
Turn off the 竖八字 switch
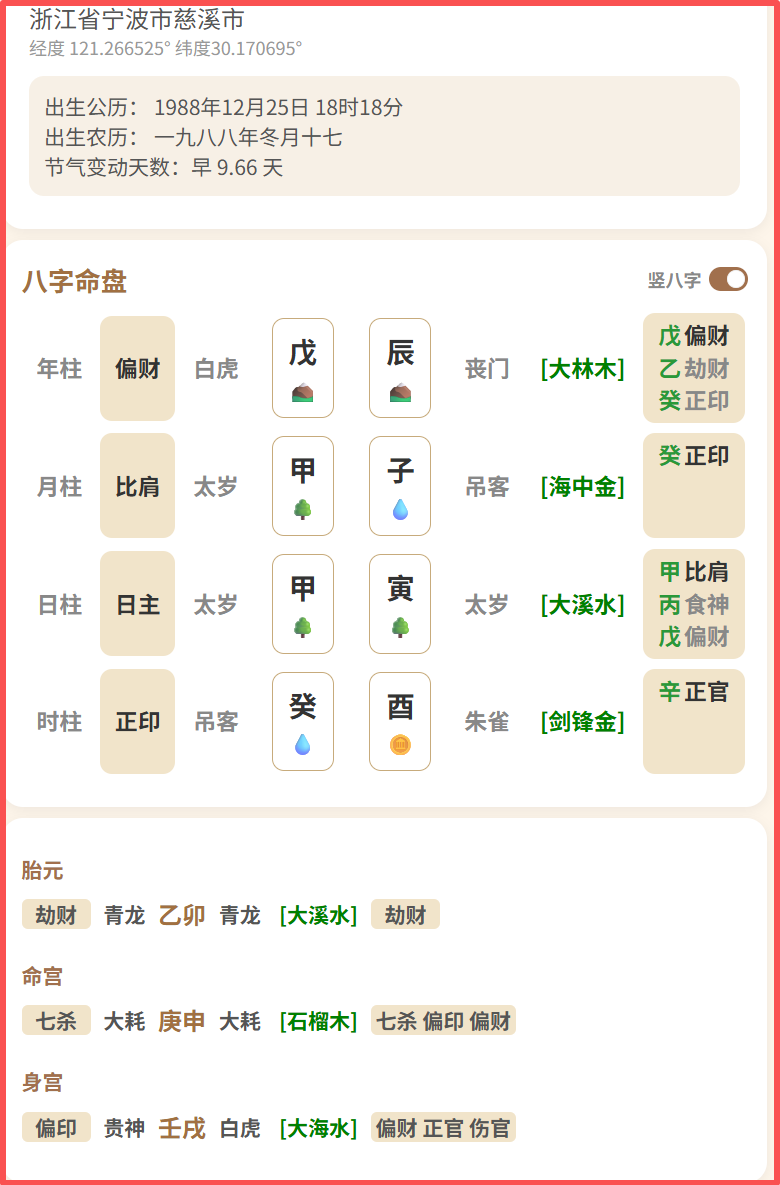pyautogui.click(x=728, y=280)
